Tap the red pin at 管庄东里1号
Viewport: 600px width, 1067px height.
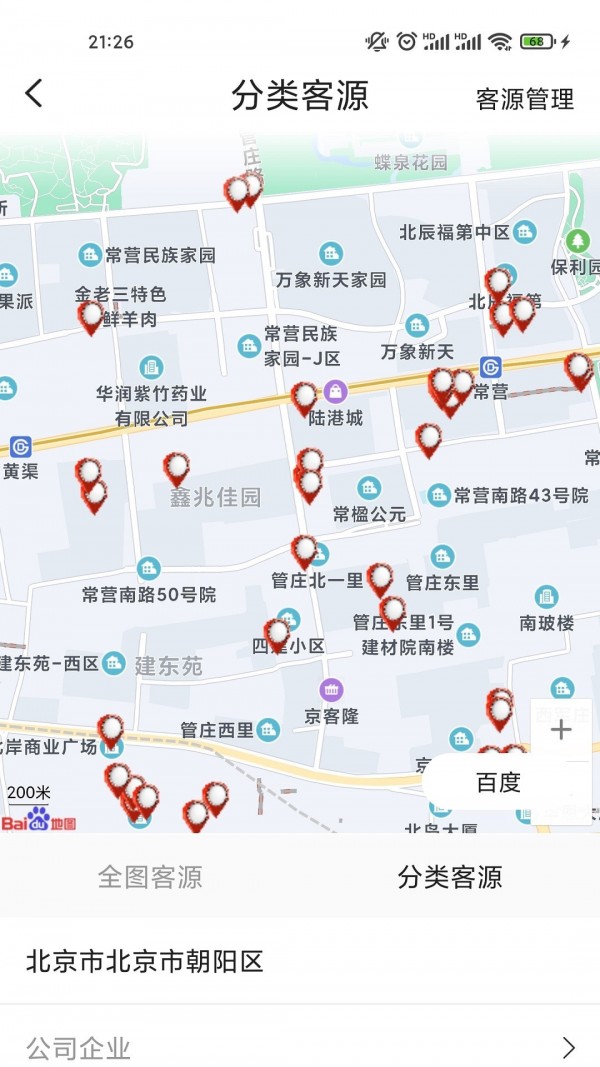[x=393, y=610]
